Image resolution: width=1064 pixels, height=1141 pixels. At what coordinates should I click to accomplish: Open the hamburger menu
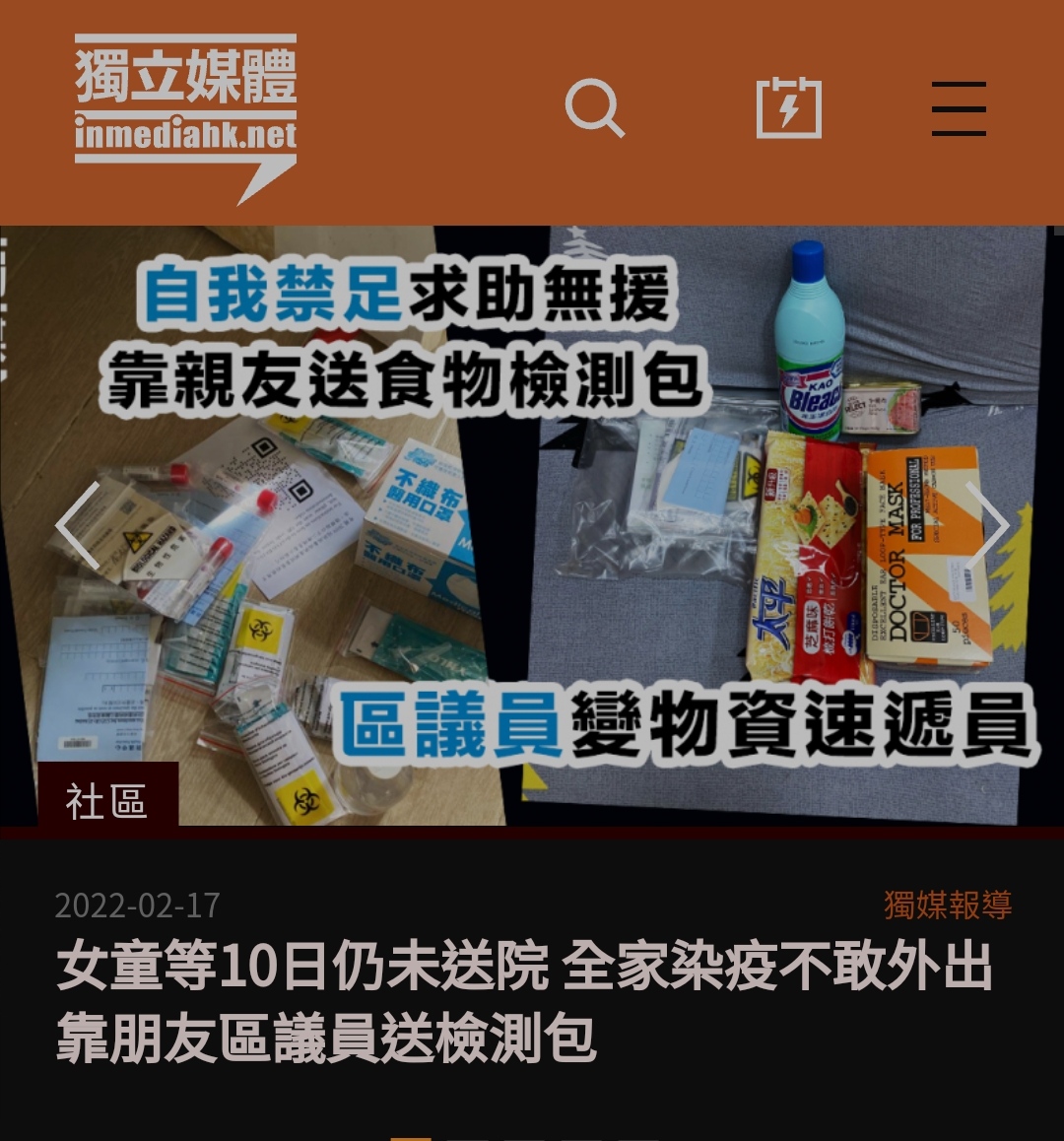pos(959,108)
